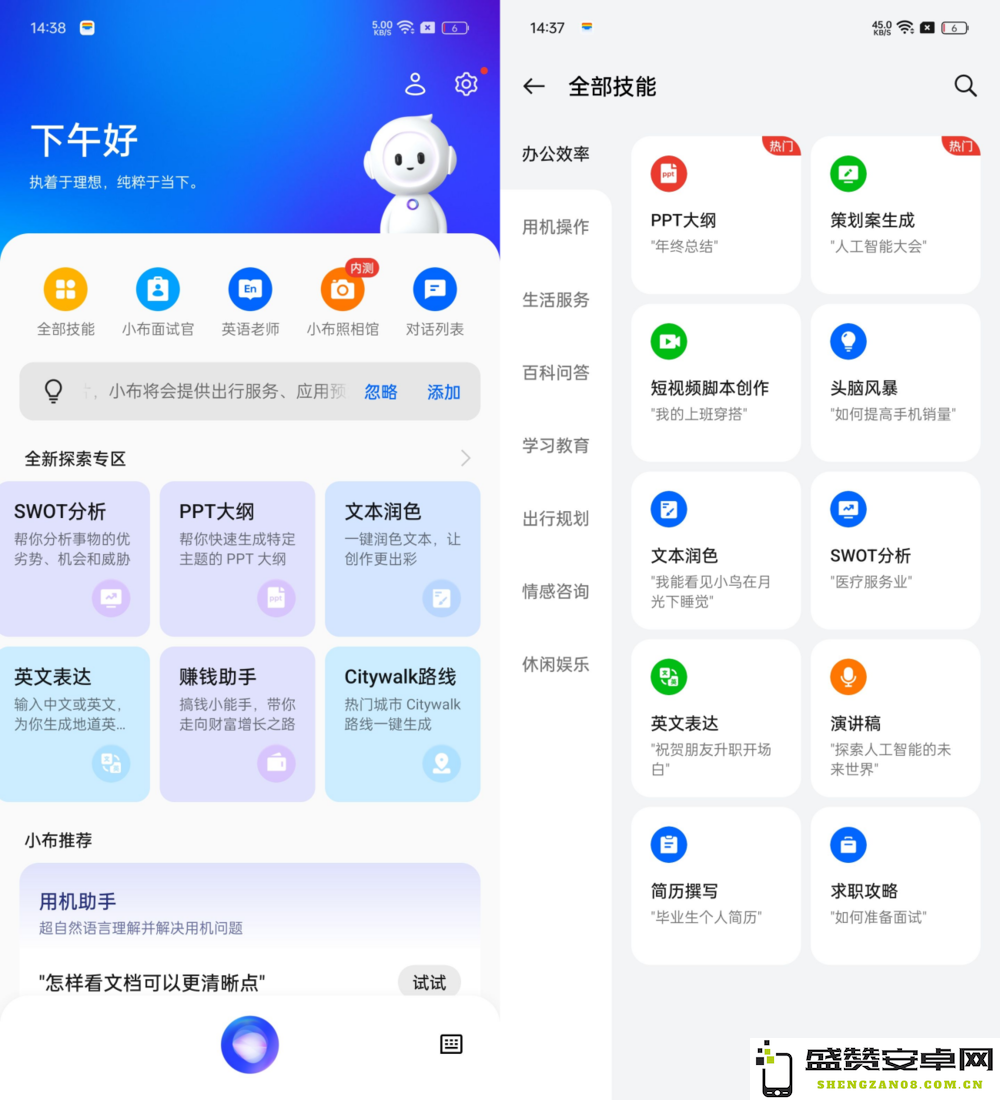Image resolution: width=1000 pixels, height=1100 pixels.
Task: Go back from 全部技能 page
Action: click(534, 87)
